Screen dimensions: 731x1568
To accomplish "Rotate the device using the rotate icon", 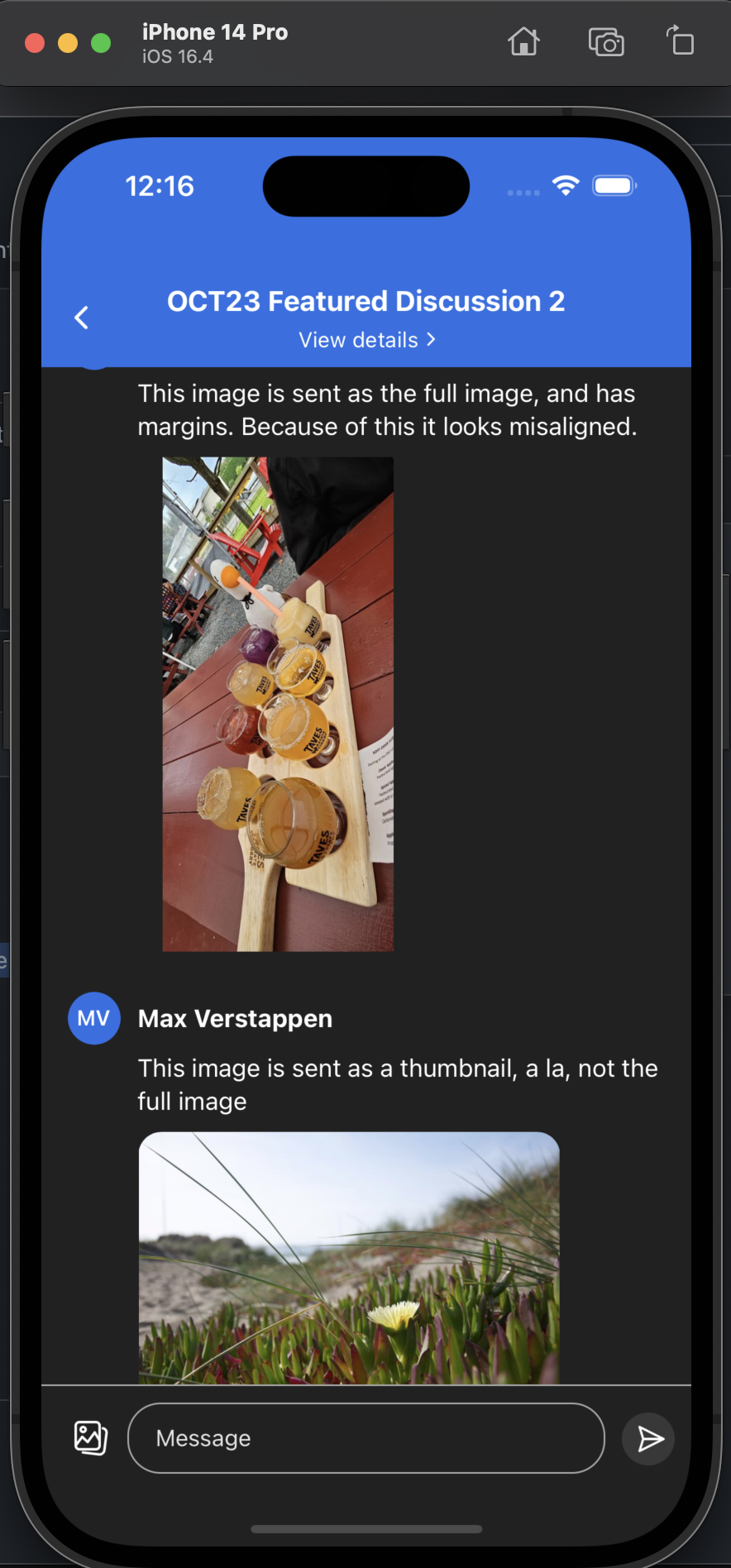I will [x=680, y=42].
